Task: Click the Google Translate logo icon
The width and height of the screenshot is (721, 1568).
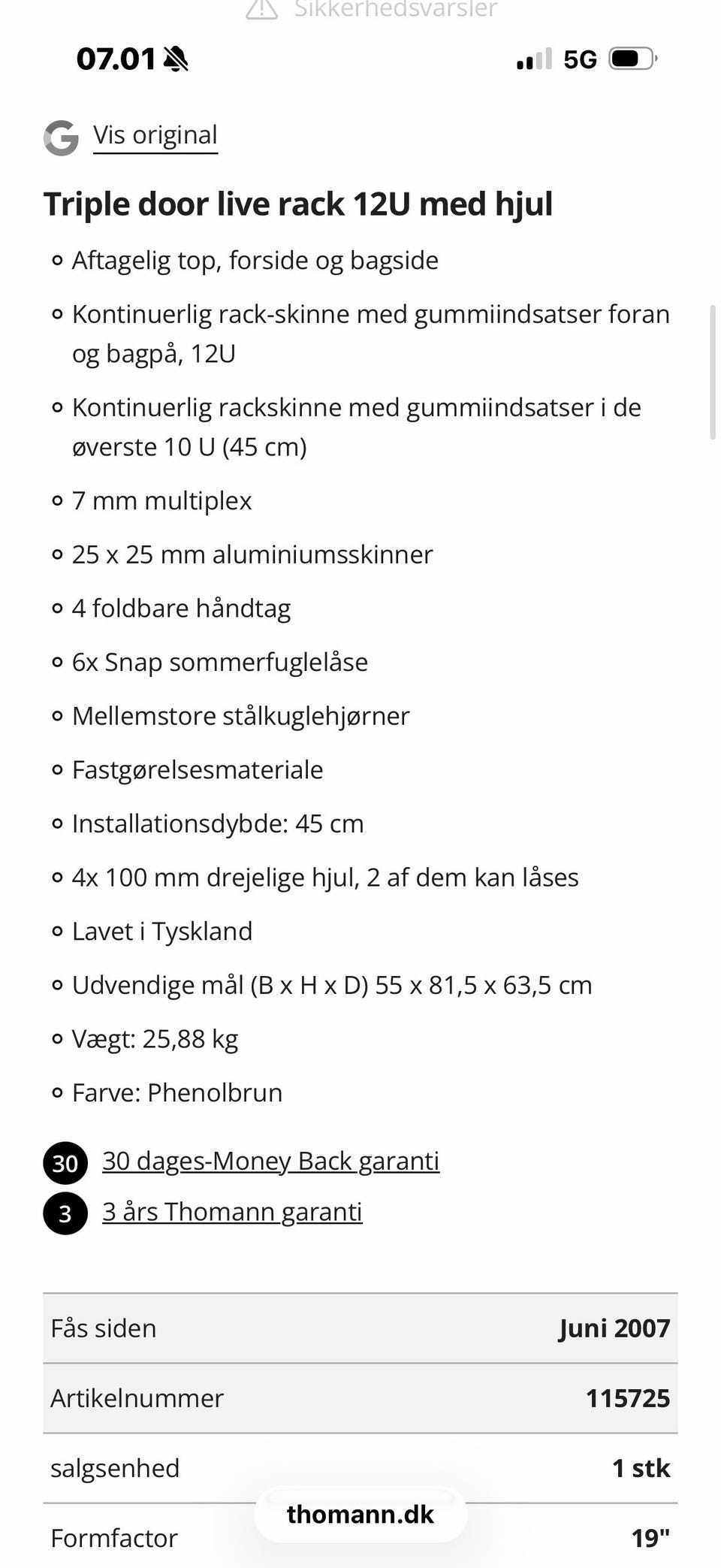Action: pyautogui.click(x=62, y=136)
